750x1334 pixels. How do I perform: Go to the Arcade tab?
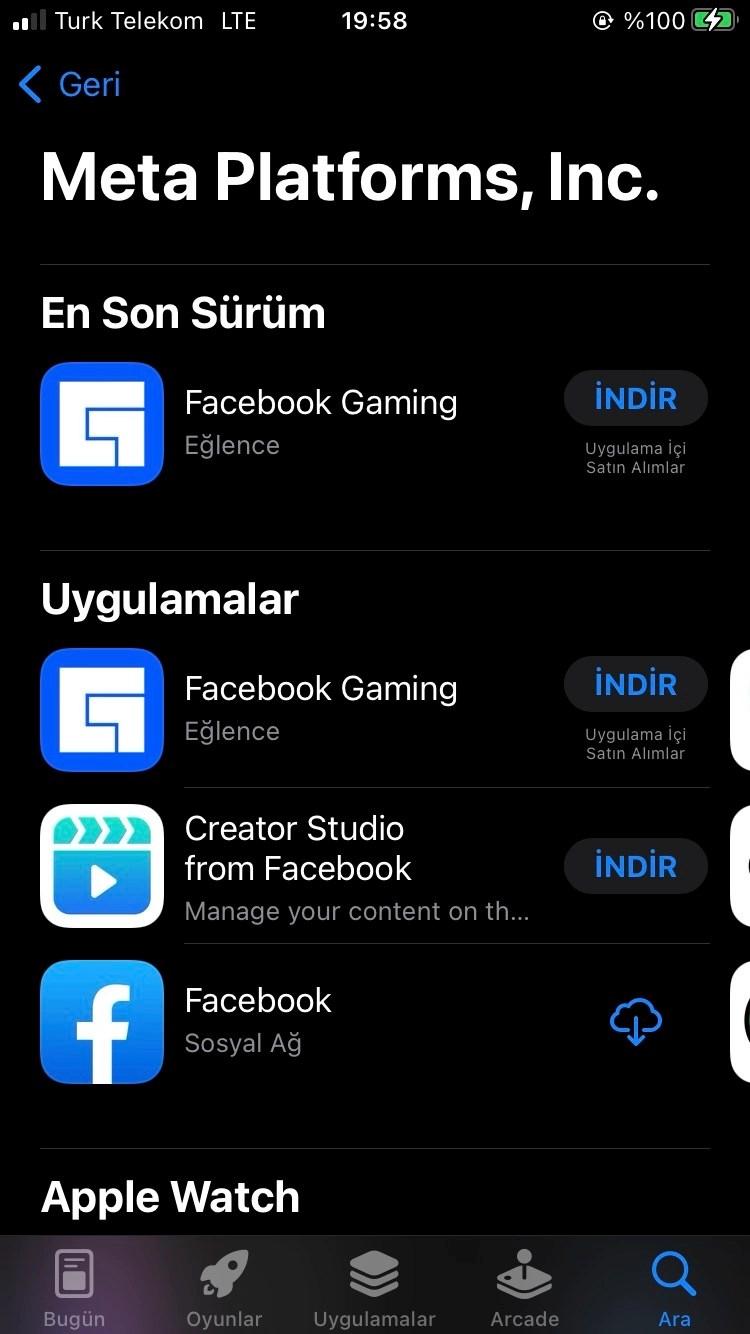point(524,1288)
